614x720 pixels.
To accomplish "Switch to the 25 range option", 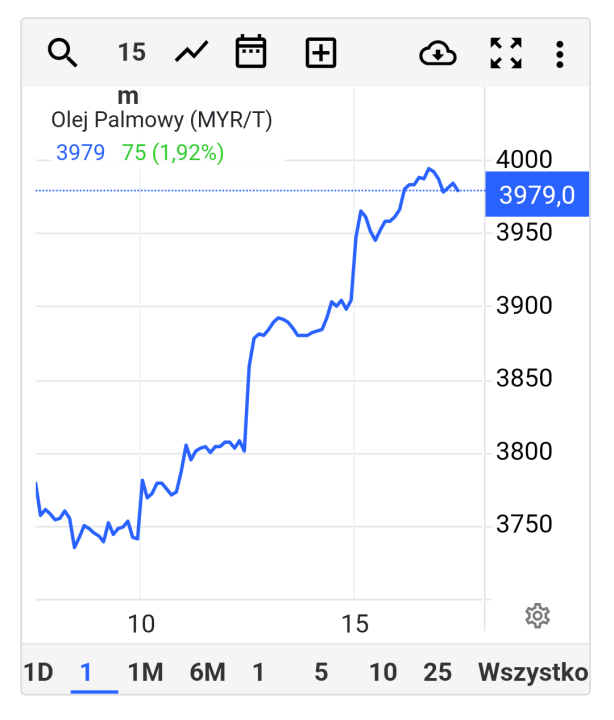I will point(437,672).
